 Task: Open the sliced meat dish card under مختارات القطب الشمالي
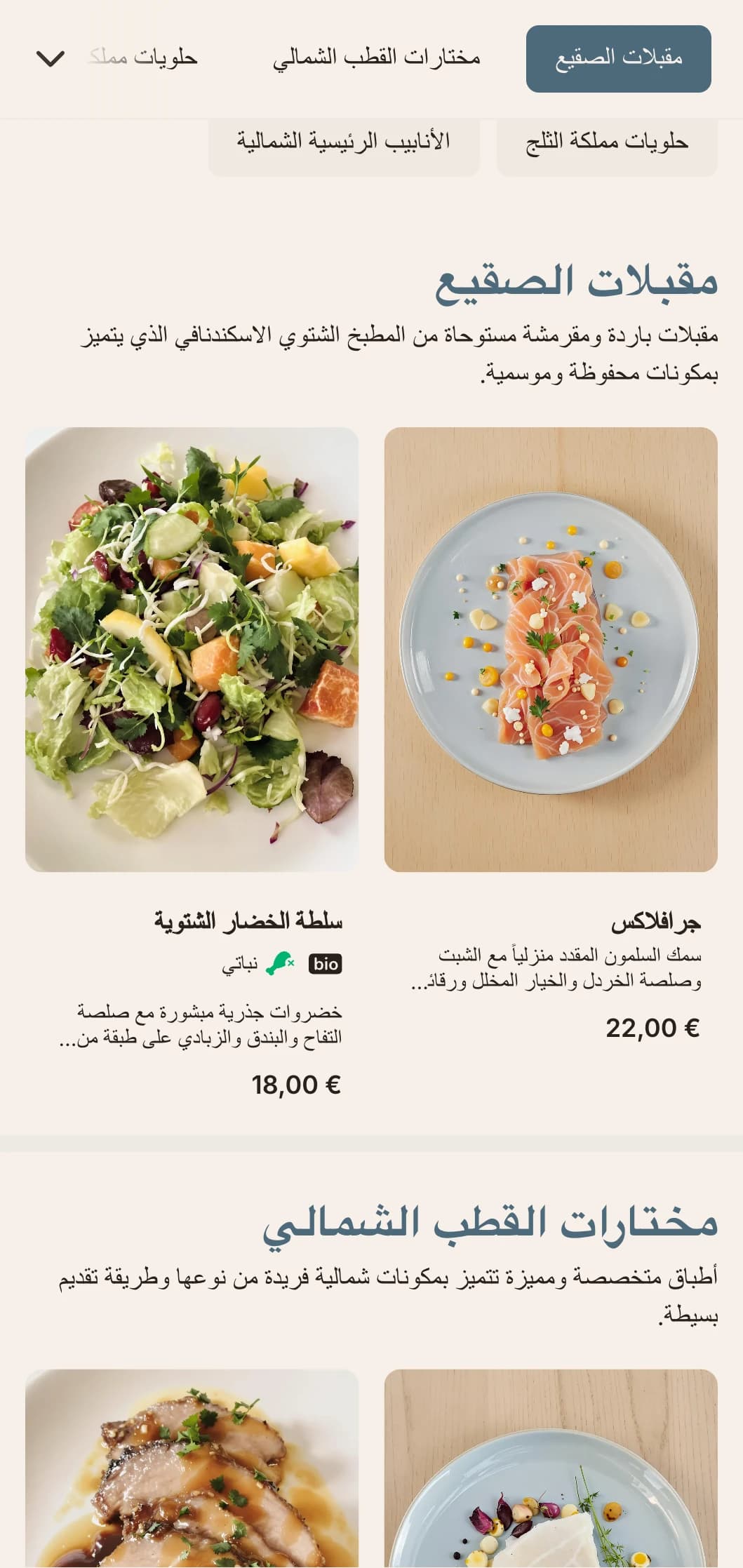tap(192, 1470)
